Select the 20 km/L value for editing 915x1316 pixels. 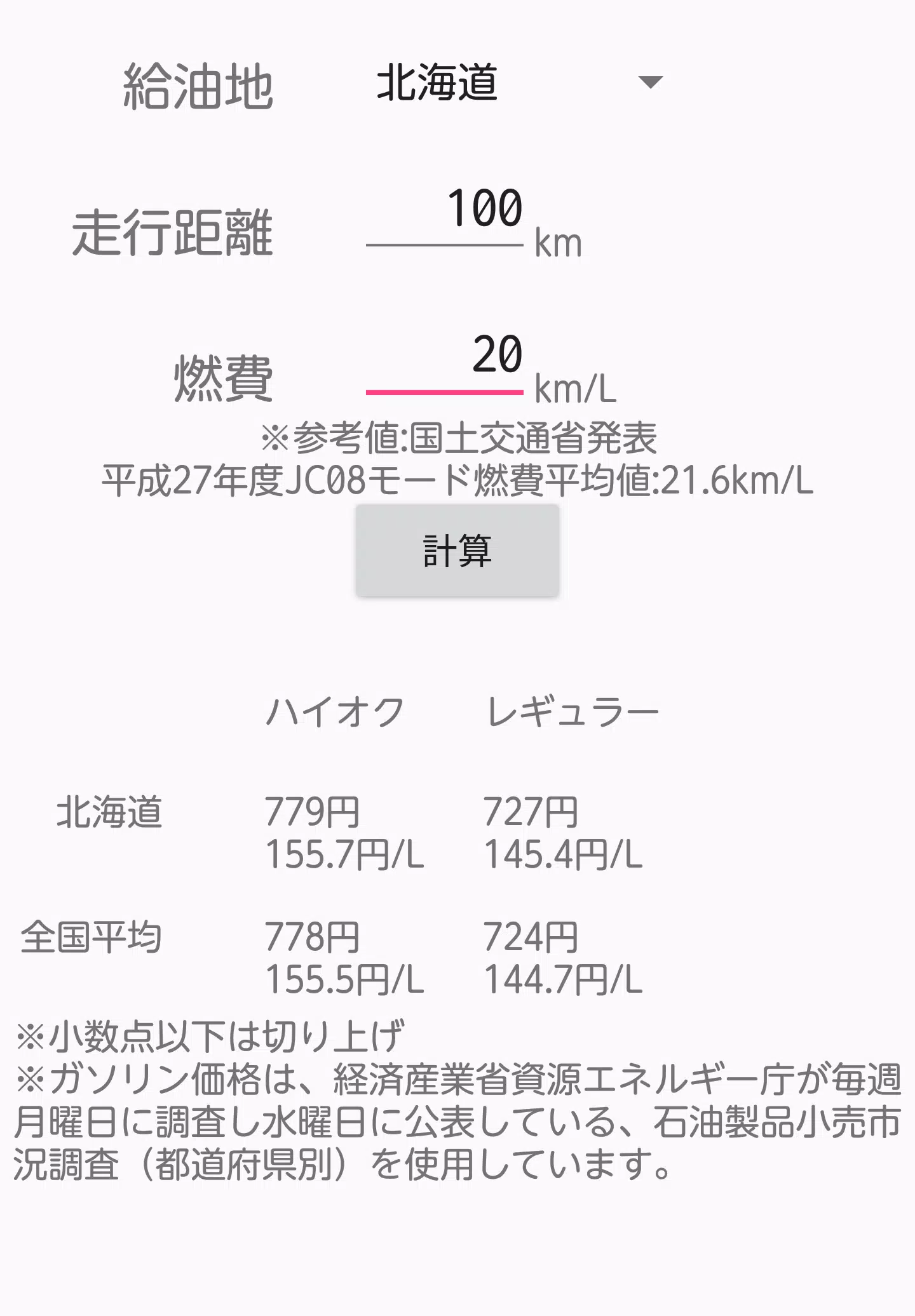(499, 362)
